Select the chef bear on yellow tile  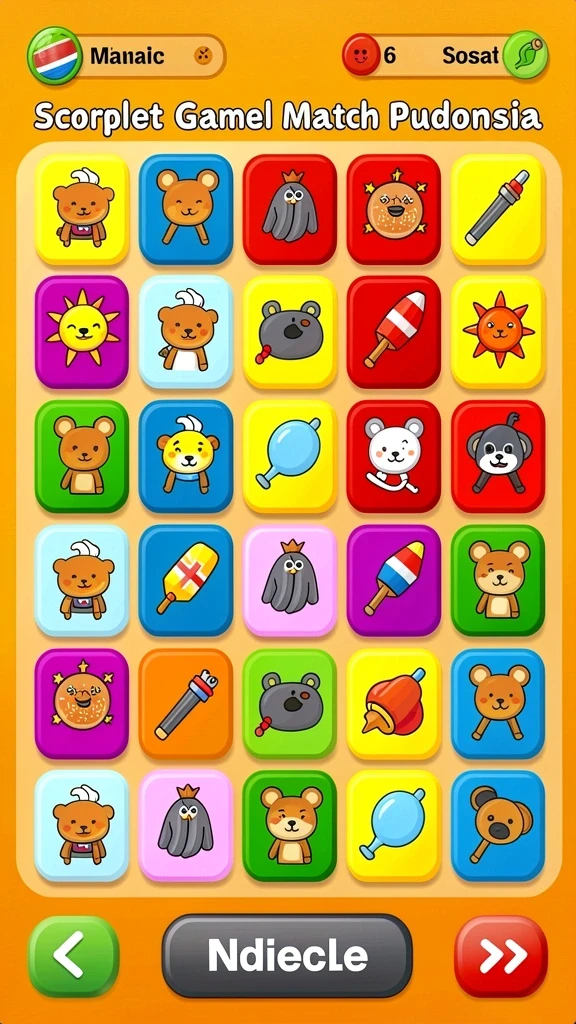[82, 210]
